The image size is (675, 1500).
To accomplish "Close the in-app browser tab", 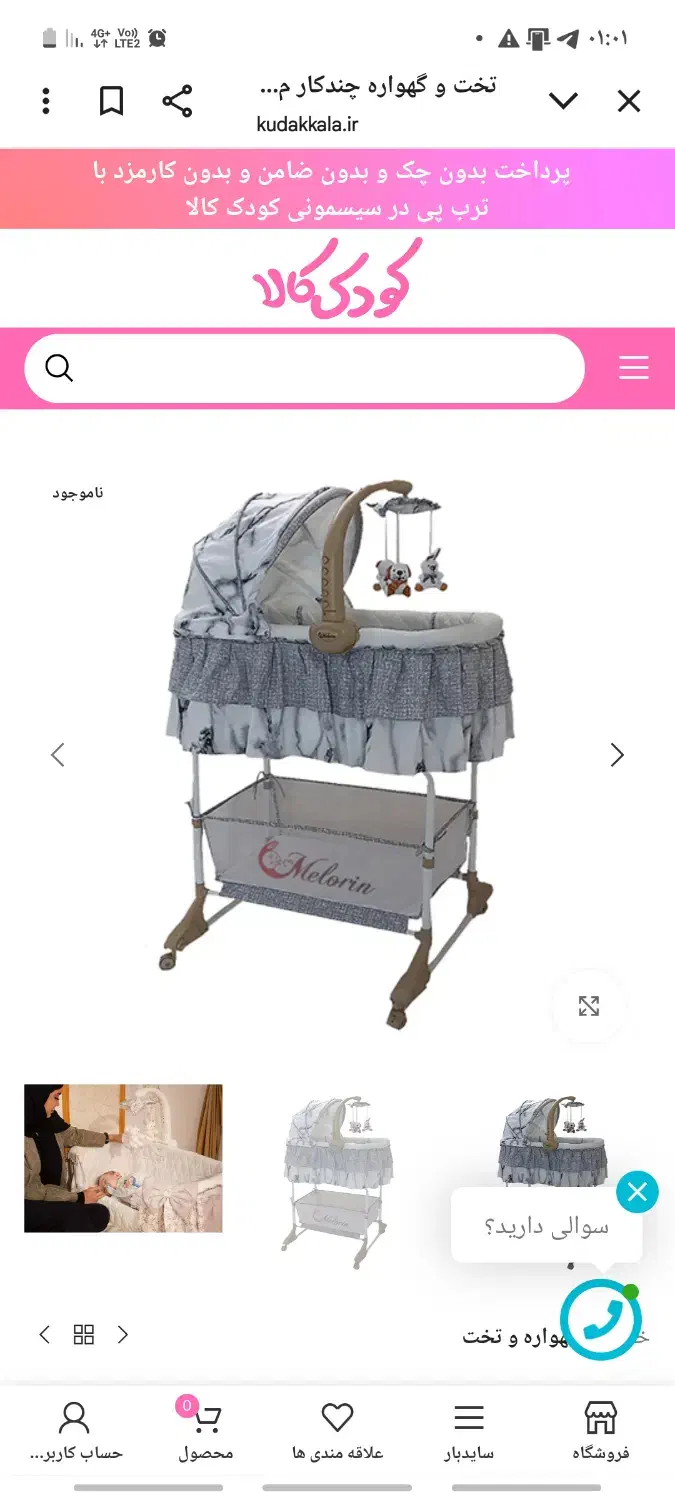I will (x=628, y=101).
